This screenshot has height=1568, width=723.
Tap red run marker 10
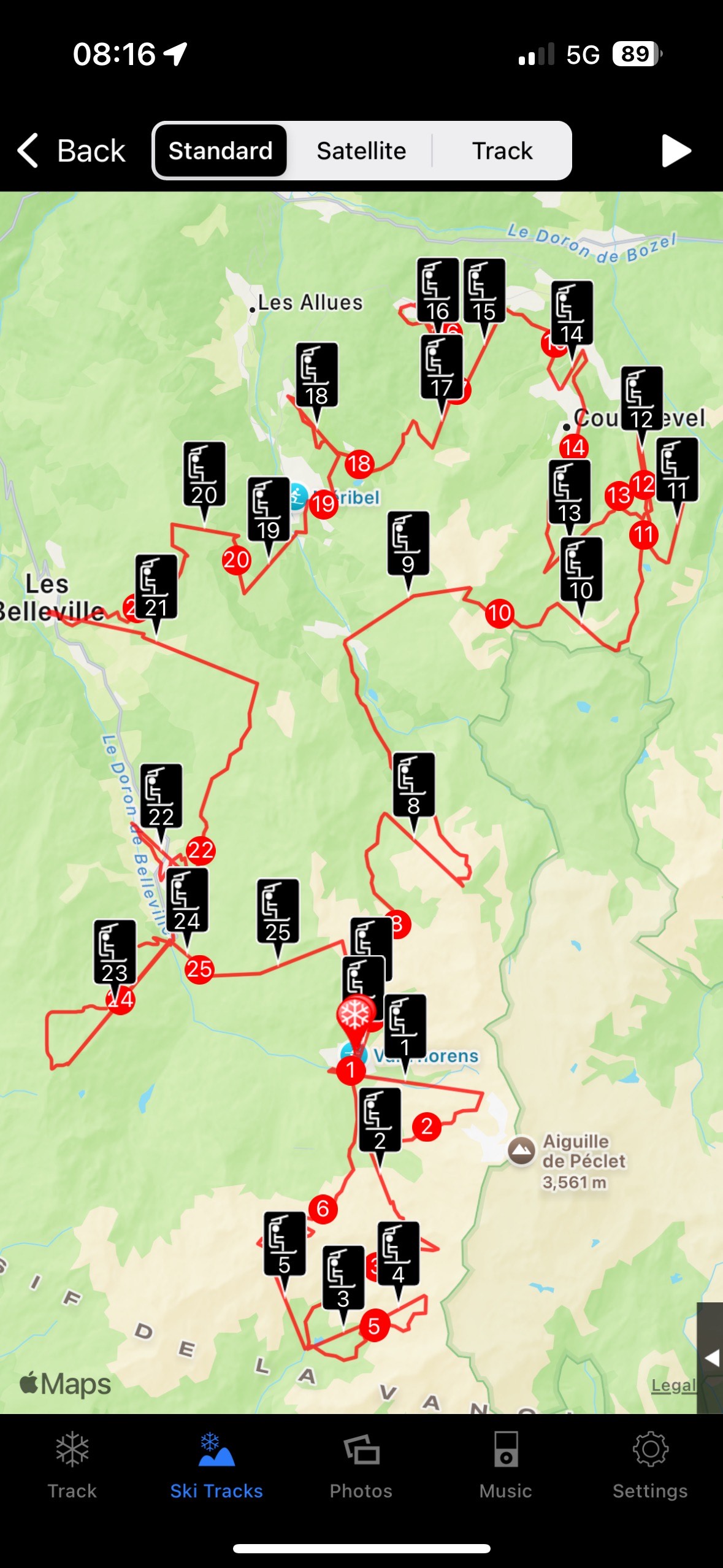point(499,613)
